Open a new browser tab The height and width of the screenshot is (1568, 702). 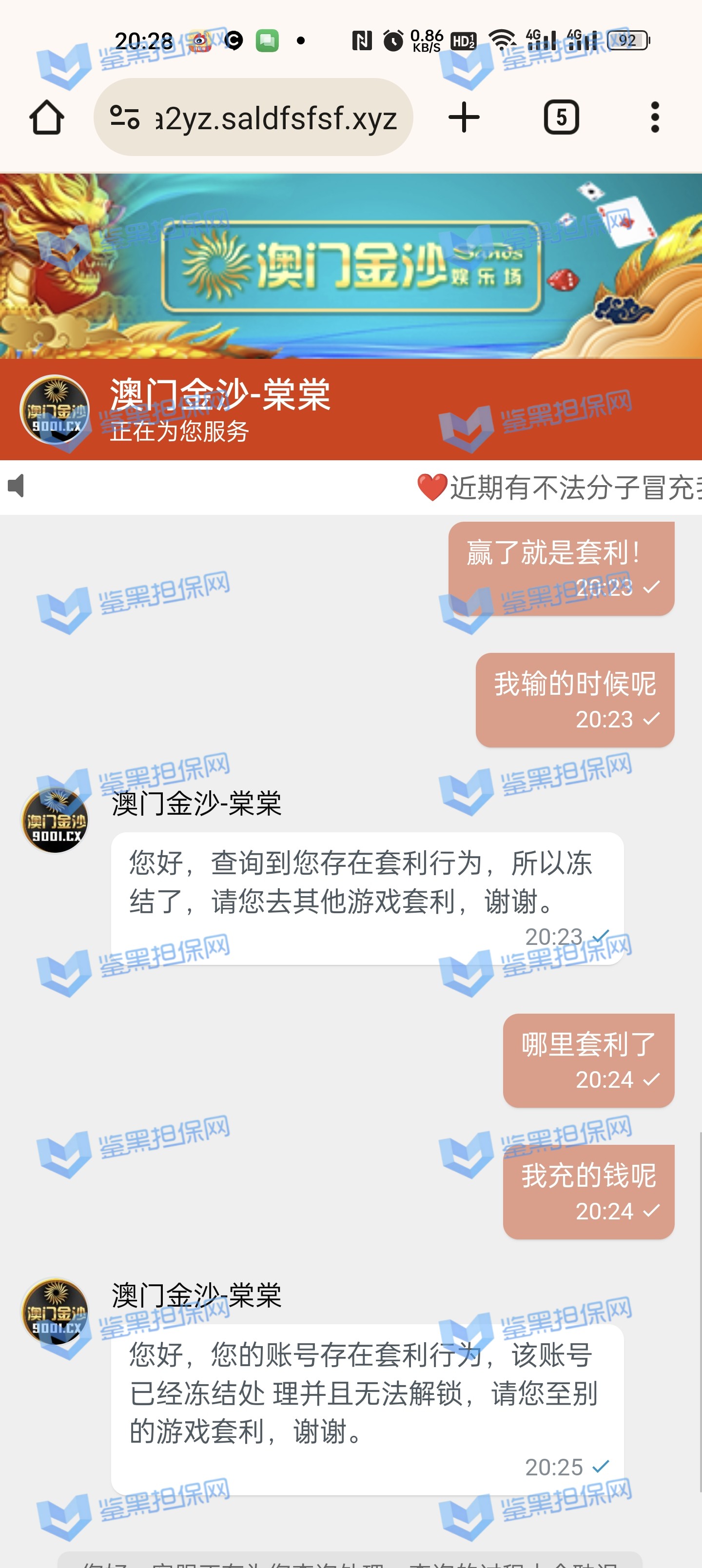(464, 117)
